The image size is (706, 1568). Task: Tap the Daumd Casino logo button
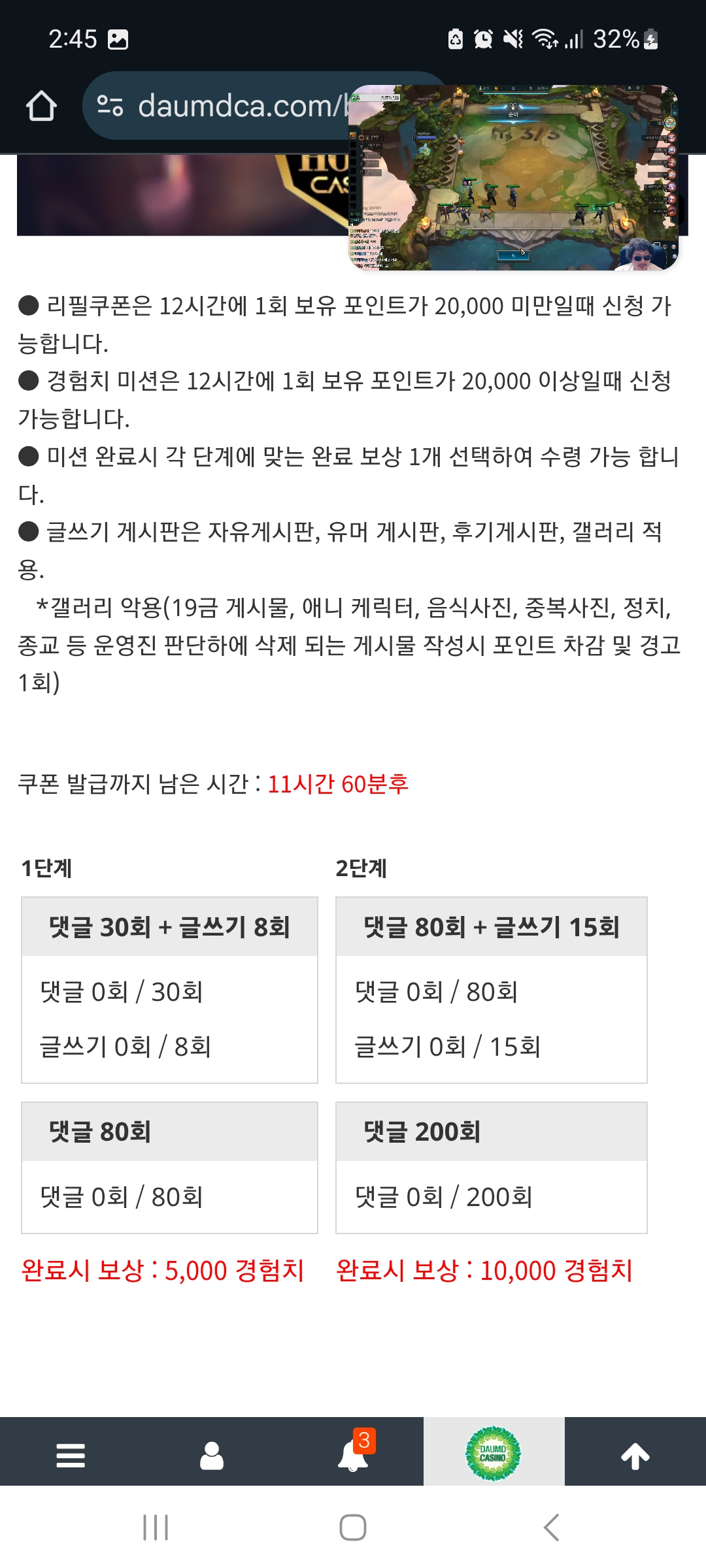(x=494, y=1454)
